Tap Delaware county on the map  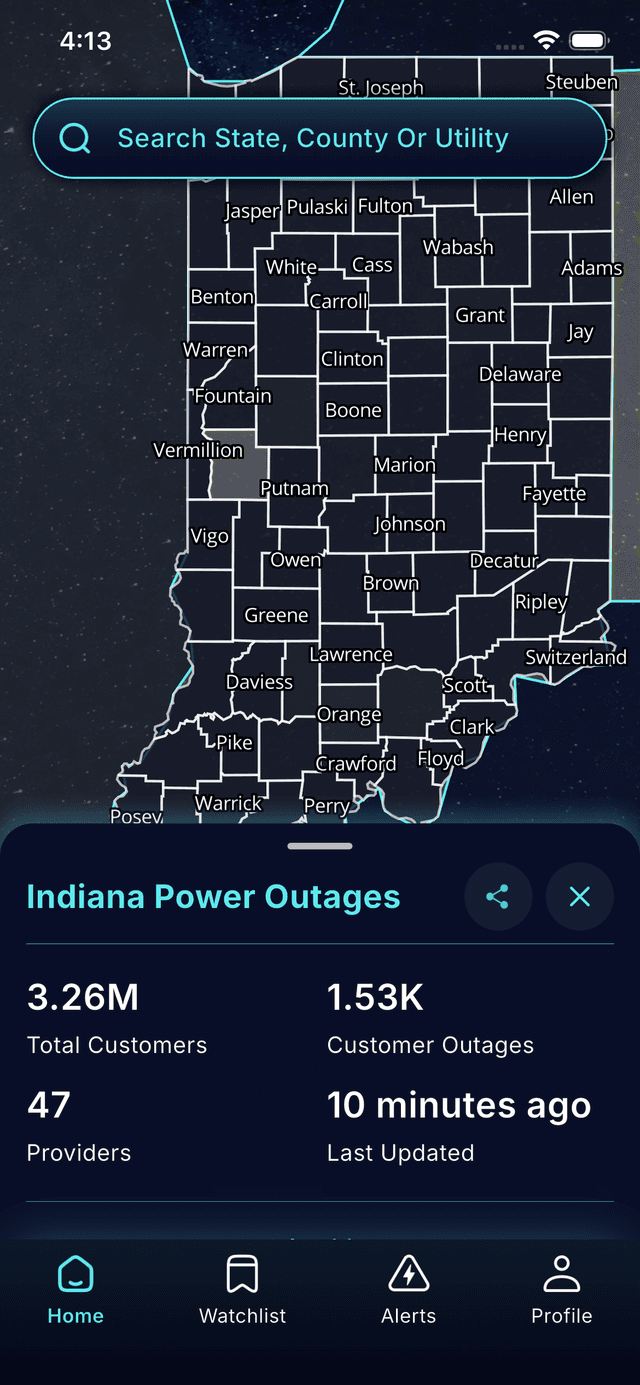pos(520,375)
